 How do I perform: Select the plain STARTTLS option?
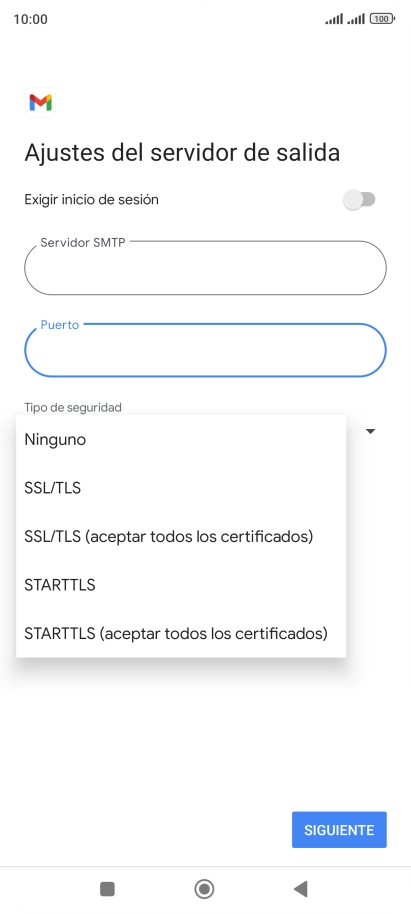click(x=181, y=585)
